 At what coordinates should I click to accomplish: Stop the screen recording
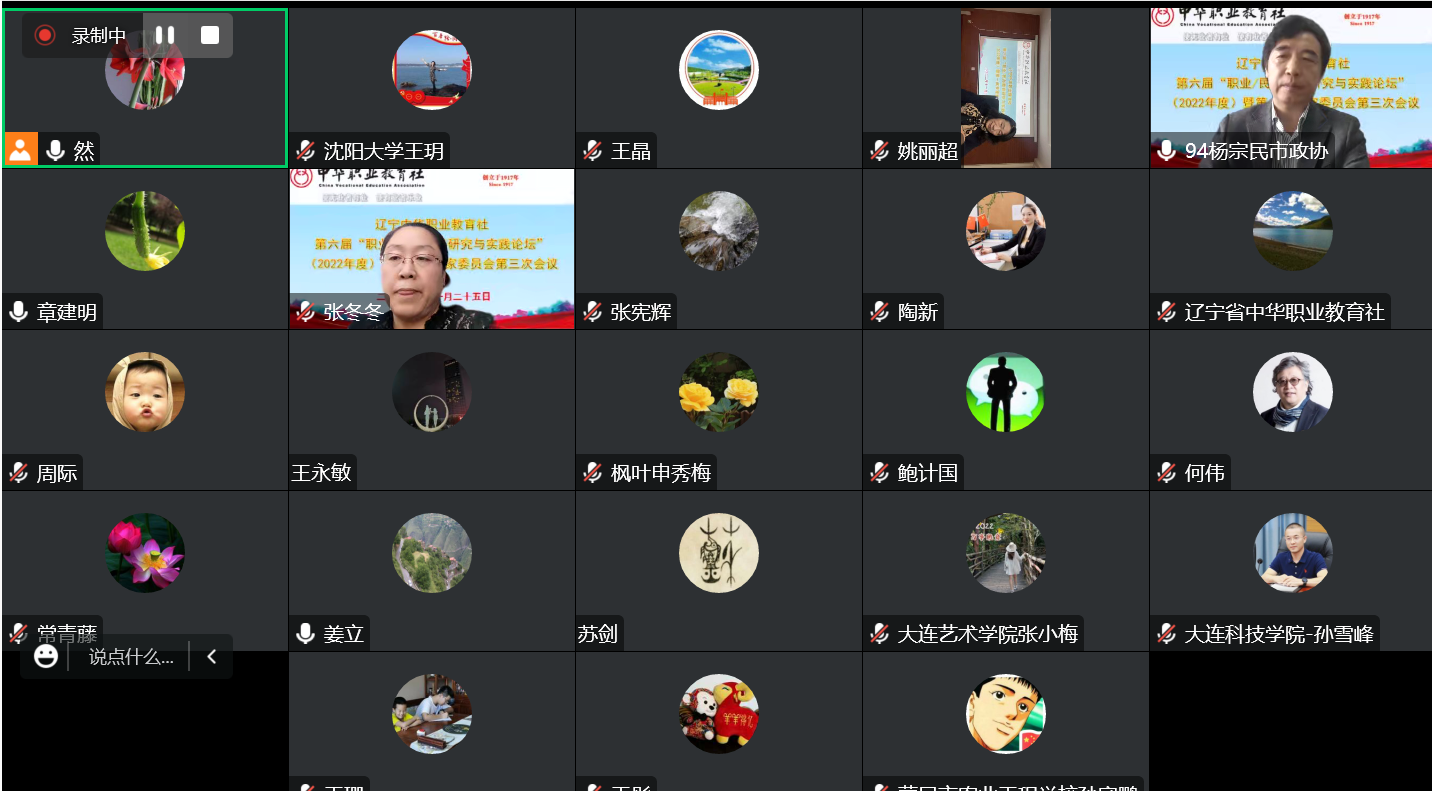[210, 35]
